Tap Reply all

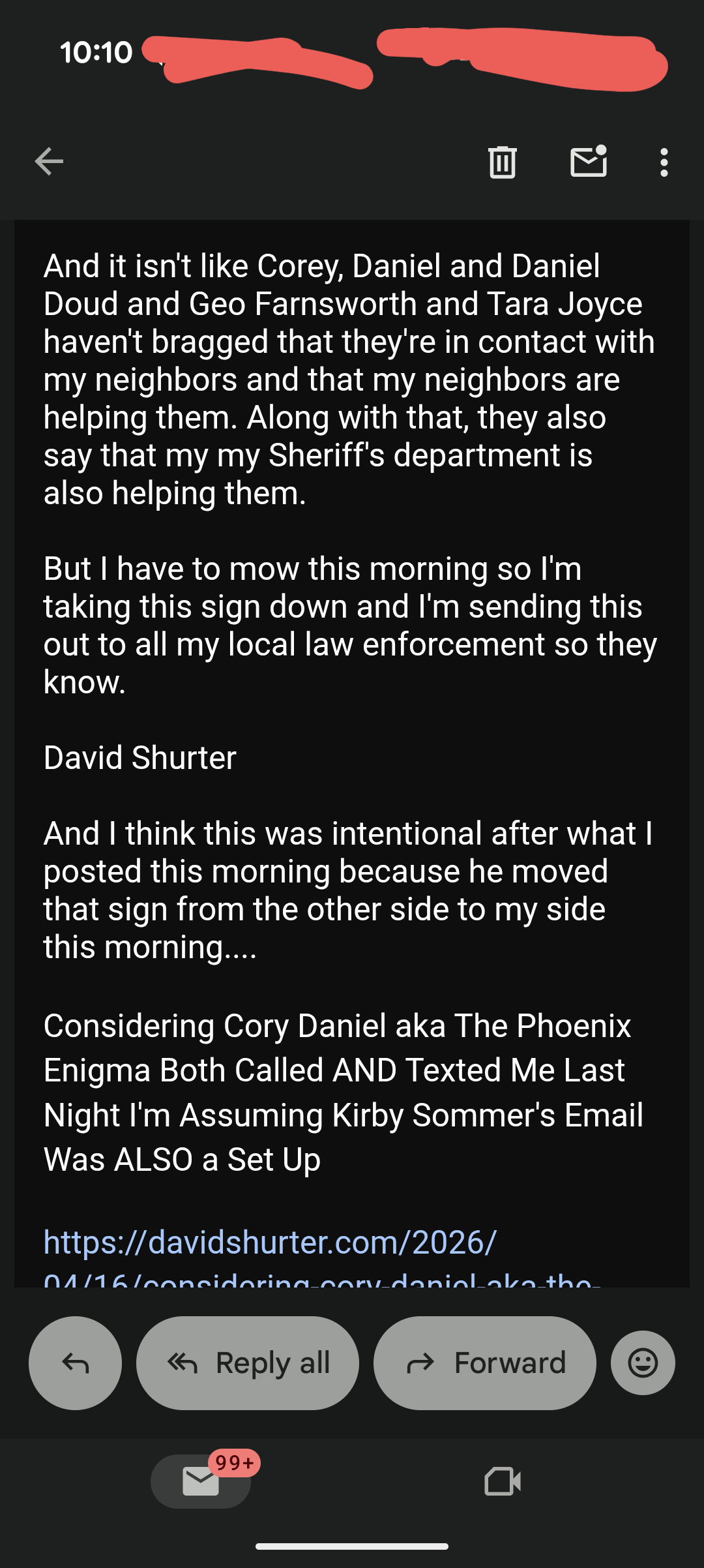point(248,1363)
